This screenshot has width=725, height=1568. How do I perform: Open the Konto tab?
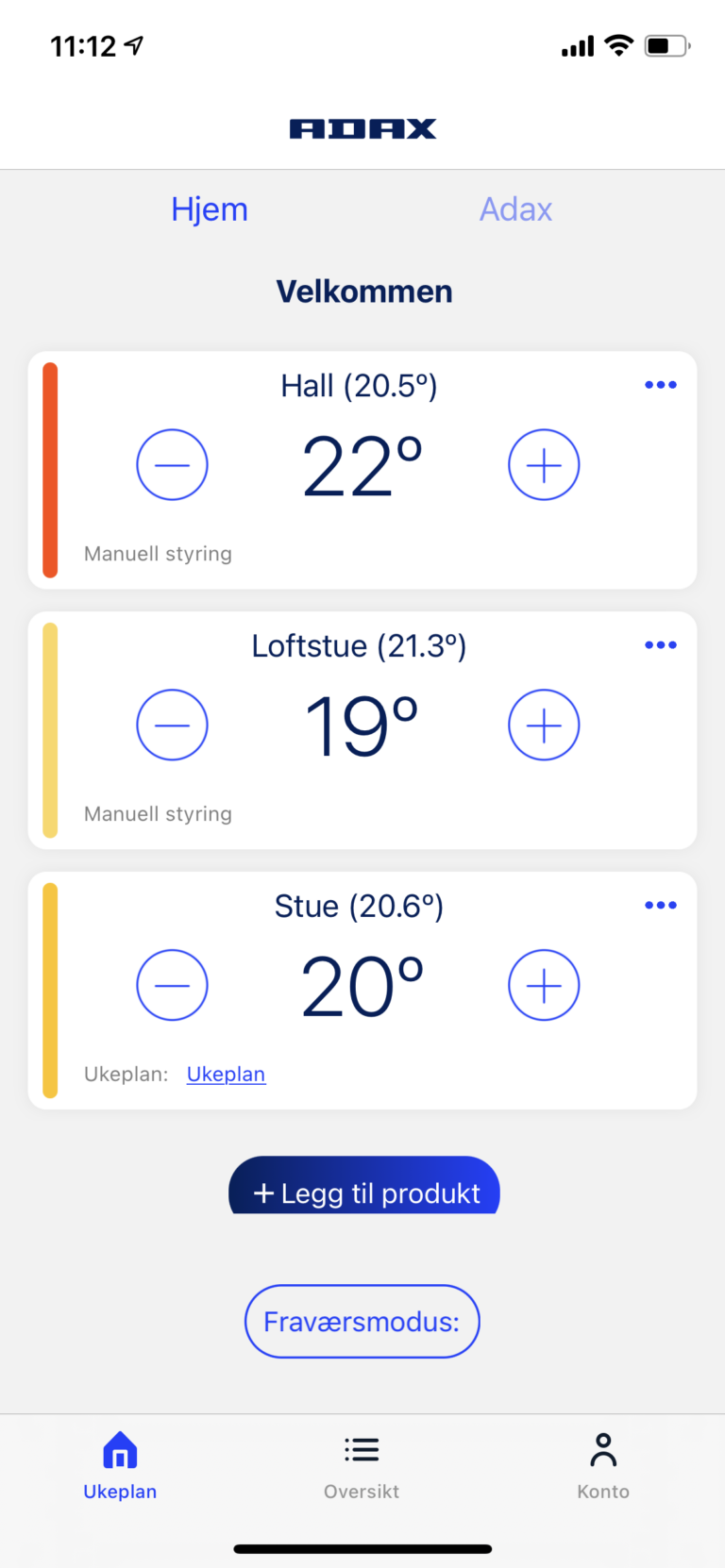coord(603,1465)
